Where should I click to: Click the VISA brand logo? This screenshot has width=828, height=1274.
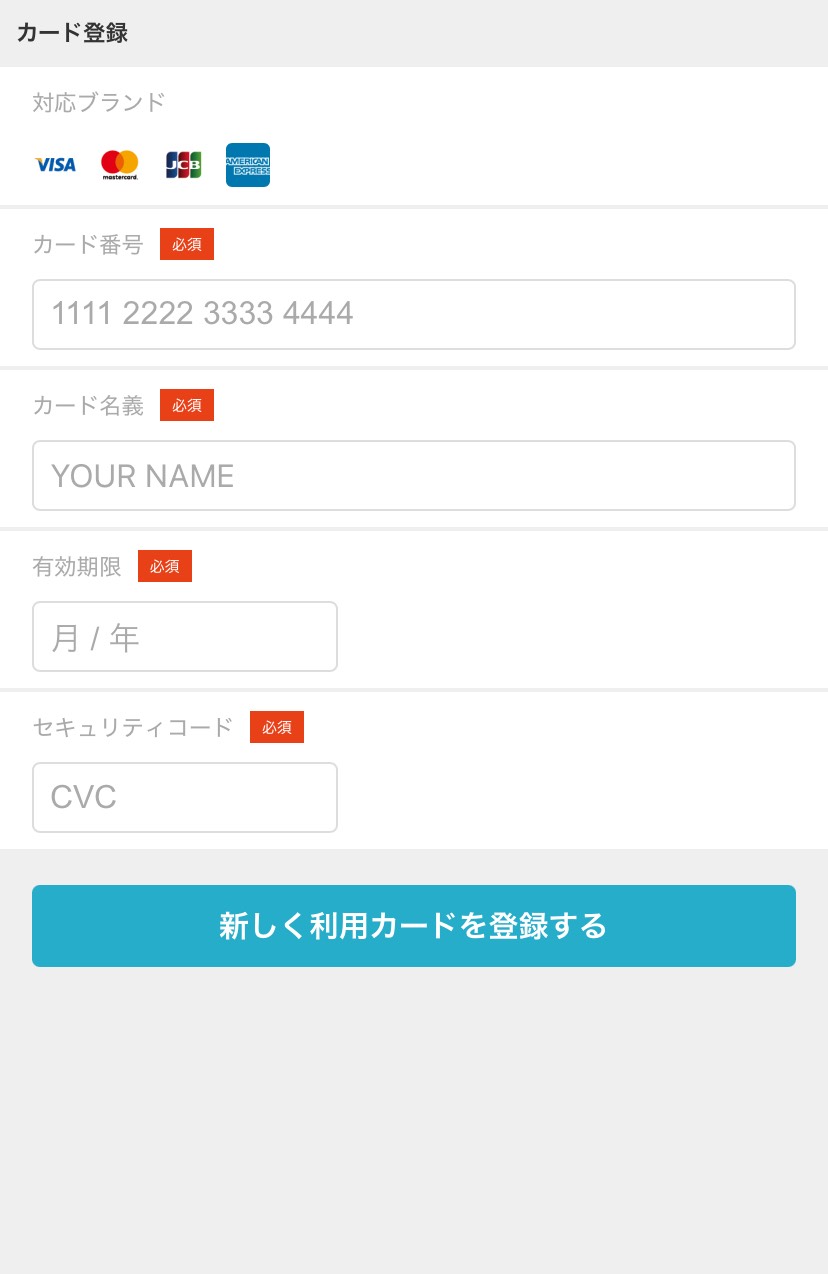pyautogui.click(x=55, y=165)
